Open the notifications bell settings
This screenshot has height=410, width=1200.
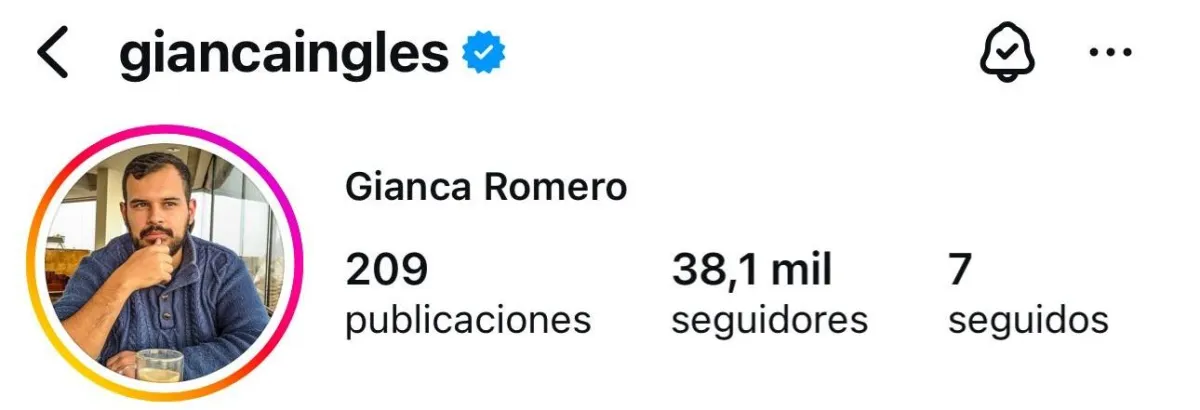click(x=1006, y=53)
